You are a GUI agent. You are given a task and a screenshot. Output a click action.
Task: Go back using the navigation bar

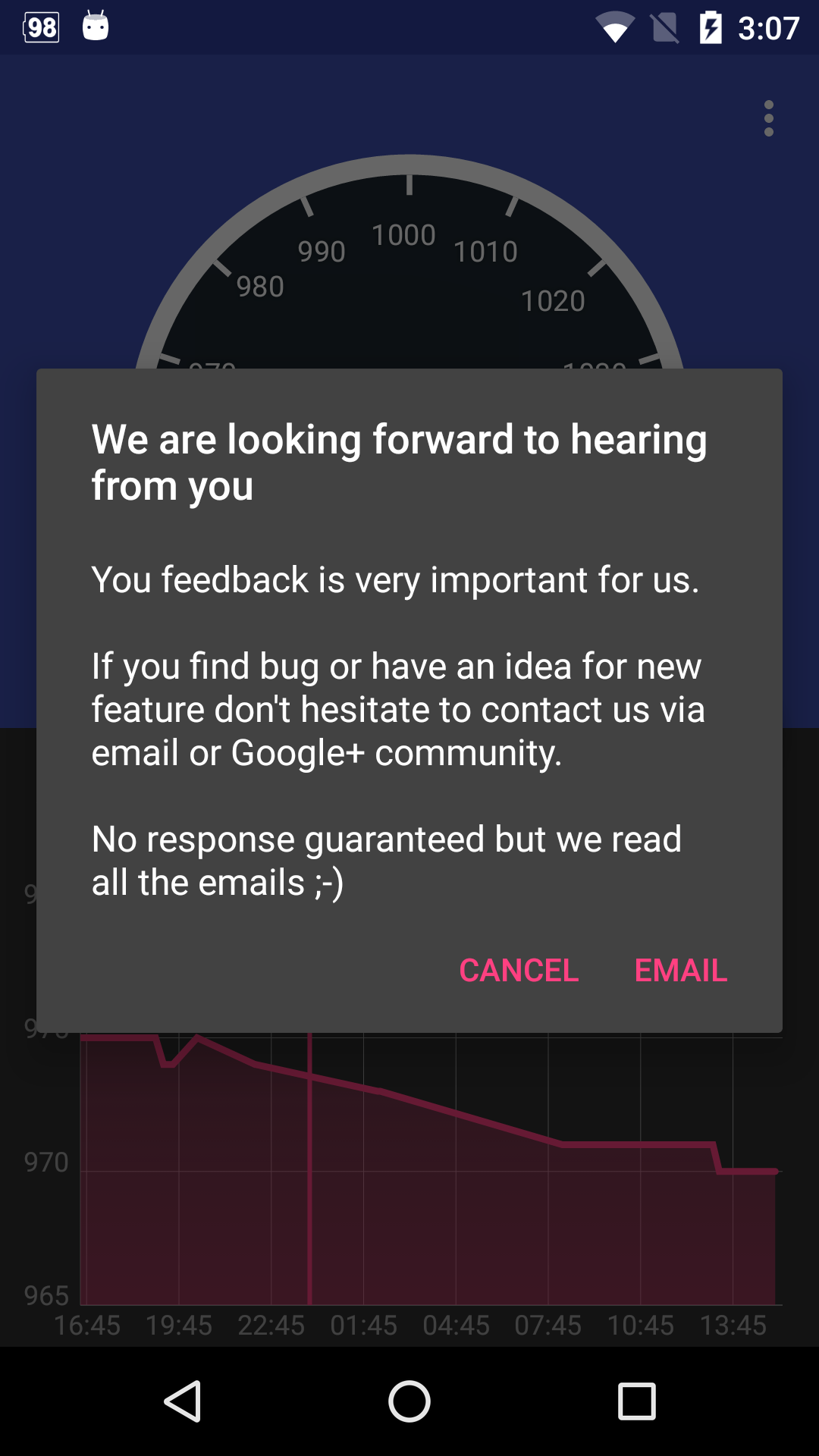tap(182, 1401)
